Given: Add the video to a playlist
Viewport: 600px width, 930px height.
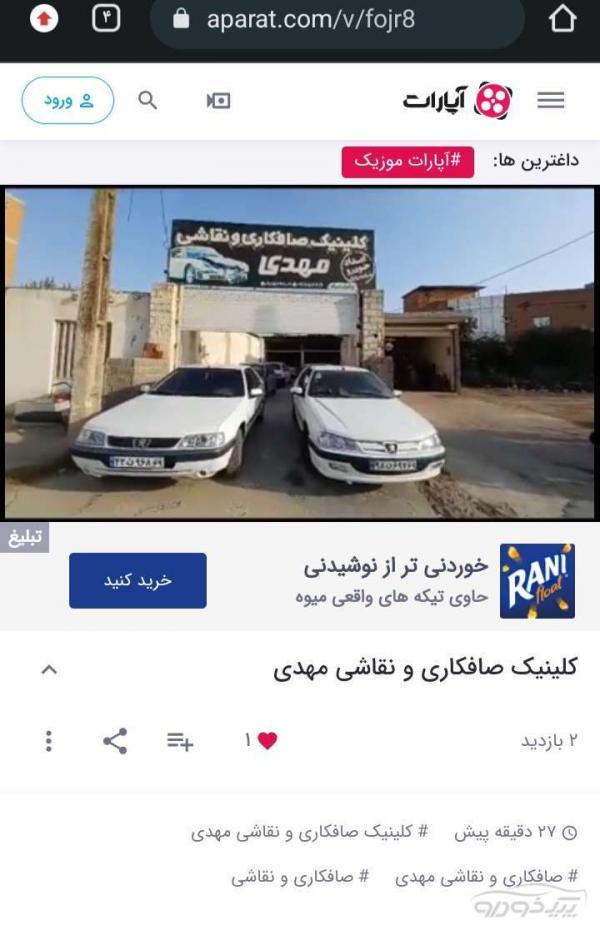Looking at the screenshot, I should pyautogui.click(x=180, y=741).
